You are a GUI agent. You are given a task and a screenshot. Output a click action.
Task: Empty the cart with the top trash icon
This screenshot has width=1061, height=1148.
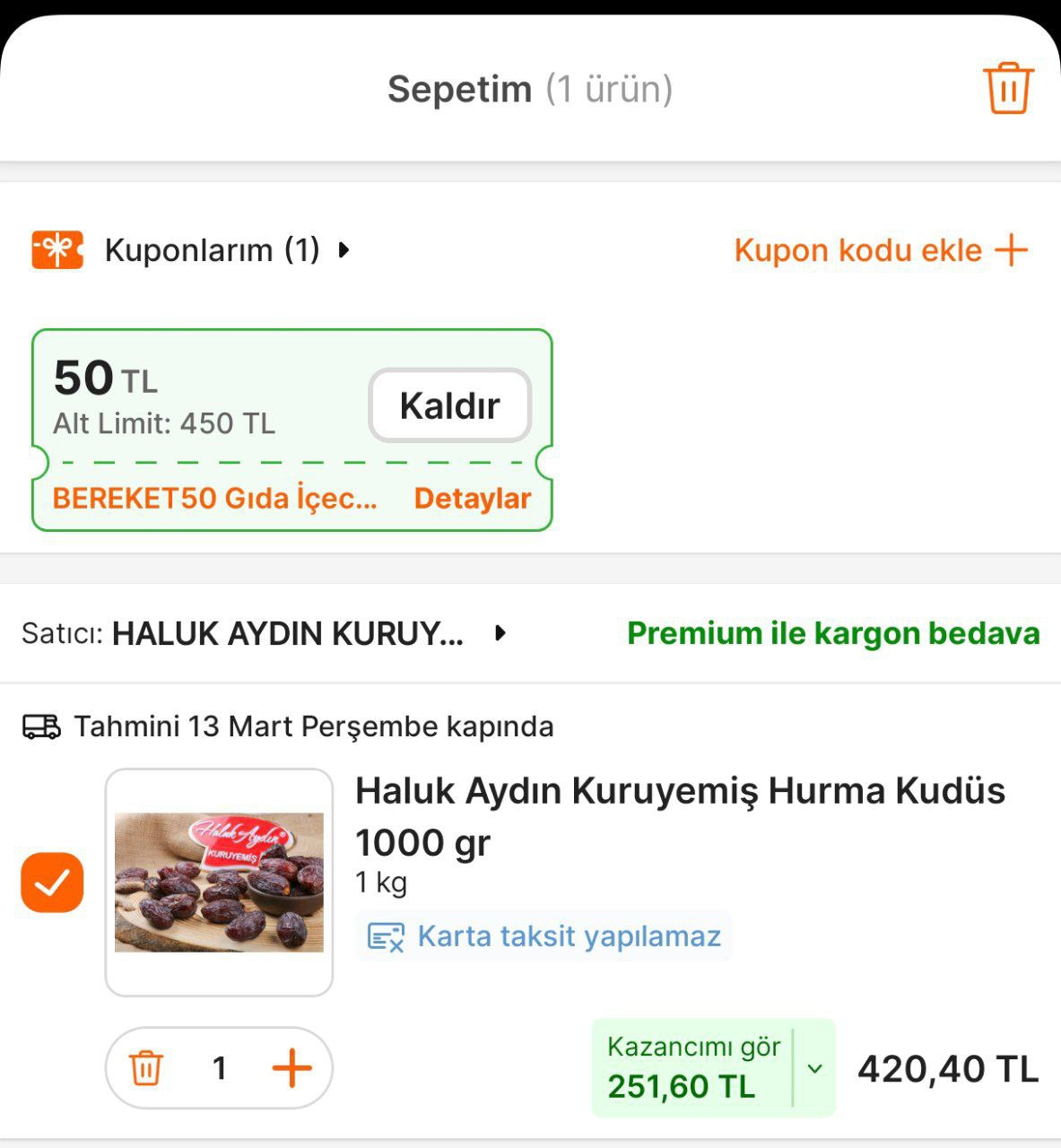coord(1008,88)
